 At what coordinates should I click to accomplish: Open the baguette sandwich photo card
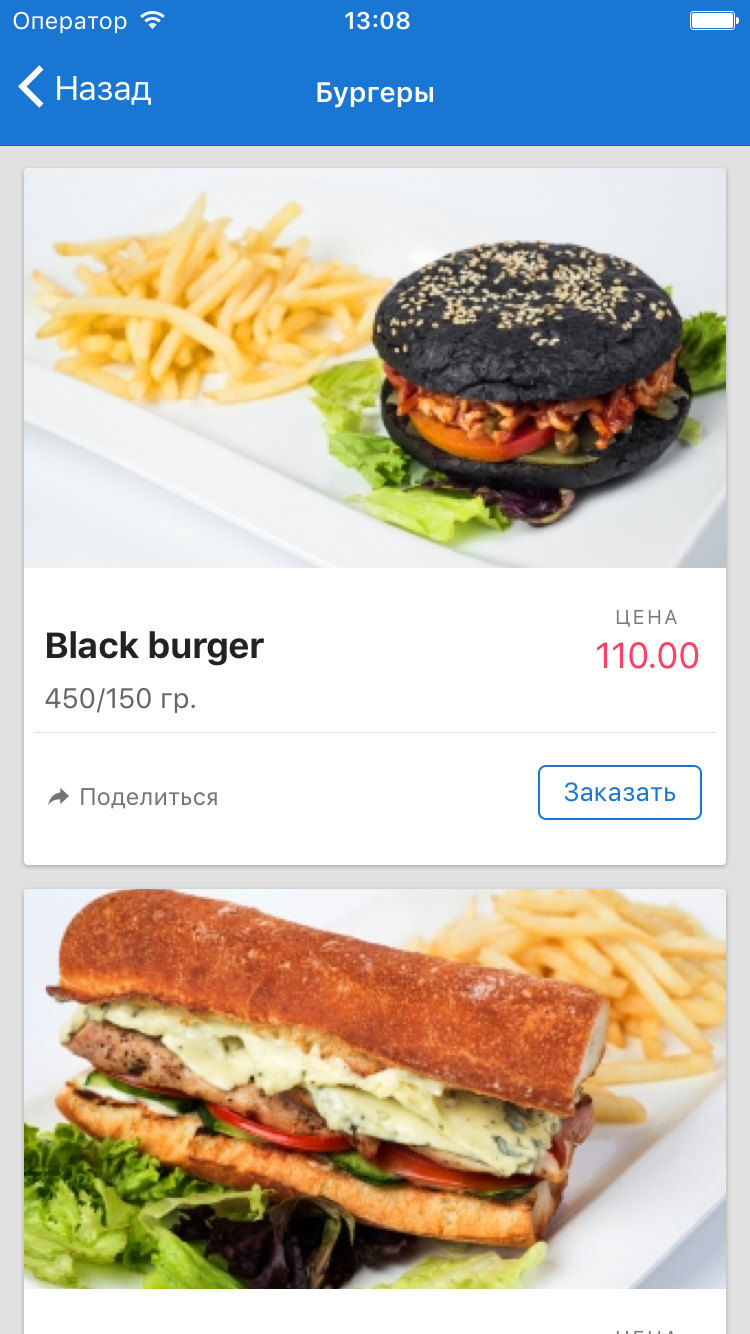(375, 1088)
